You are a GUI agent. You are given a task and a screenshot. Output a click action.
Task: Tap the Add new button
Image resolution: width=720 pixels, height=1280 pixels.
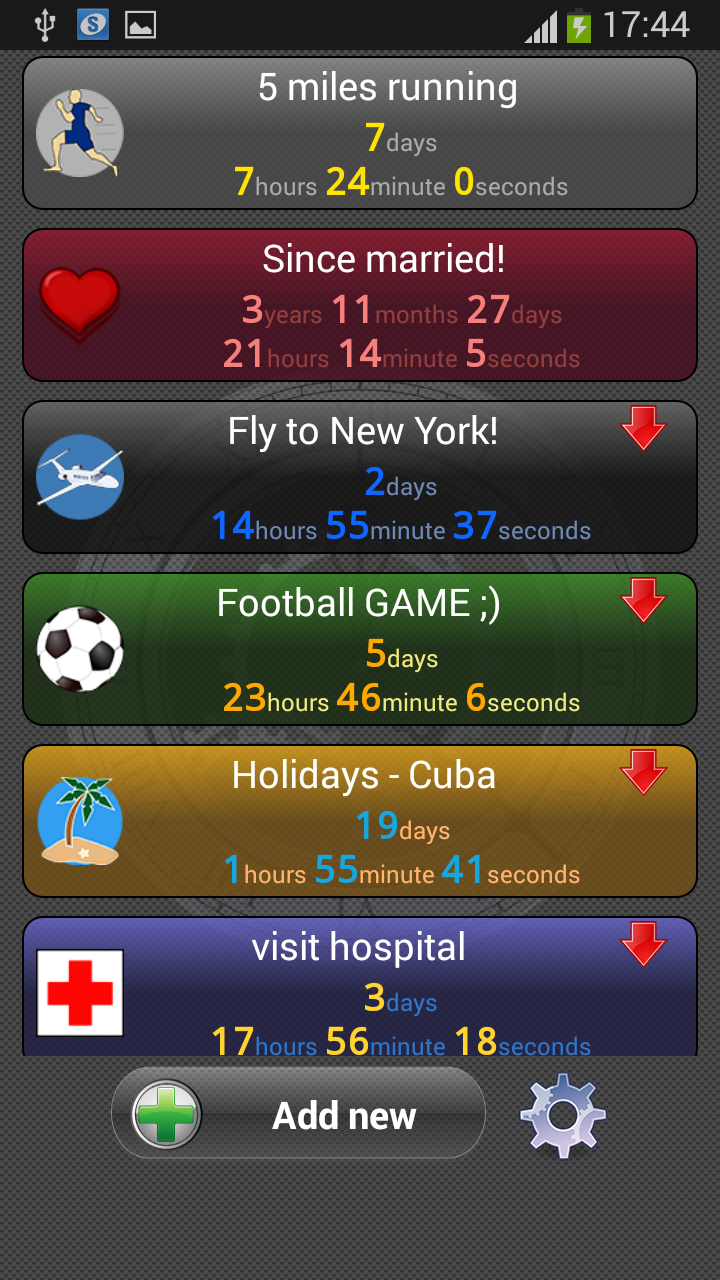tap(298, 1113)
